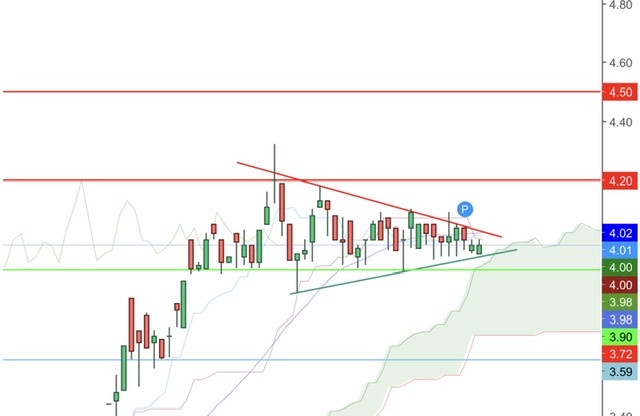Tap the blue P marker on the chart
This screenshot has height=416, width=640.
(465, 209)
